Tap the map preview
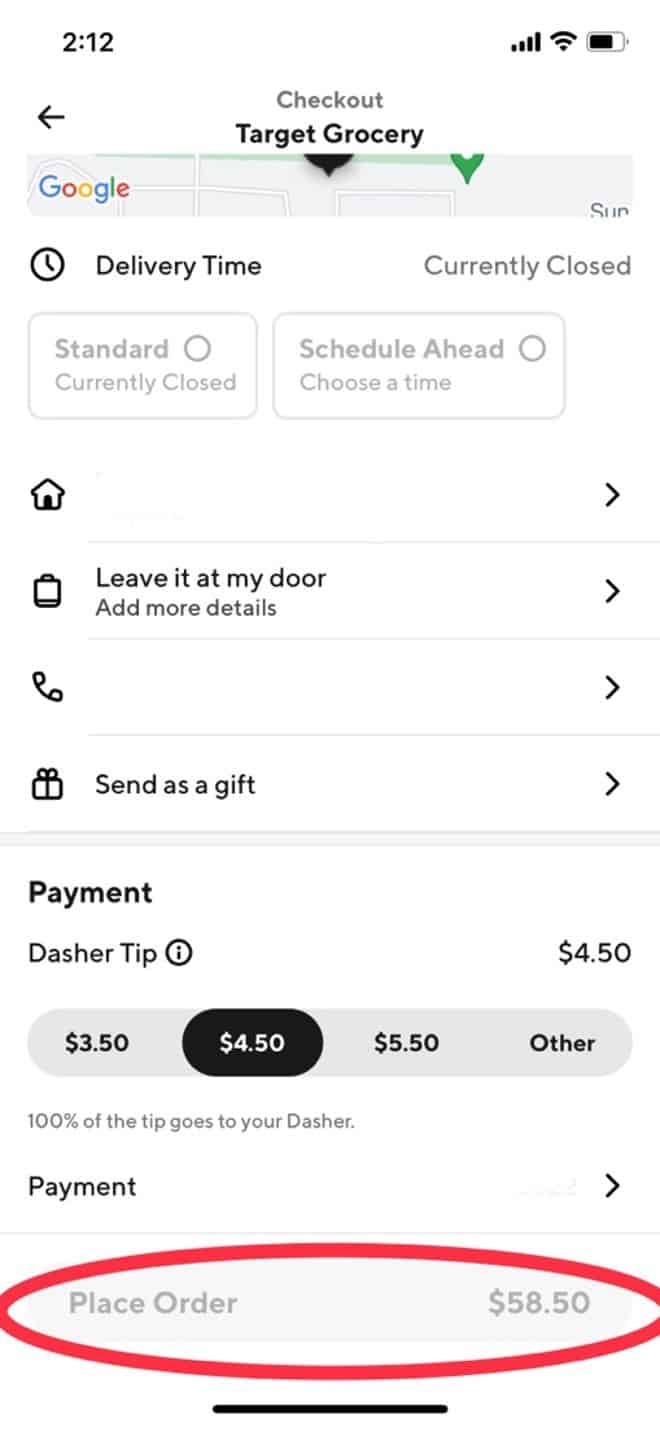 330,185
